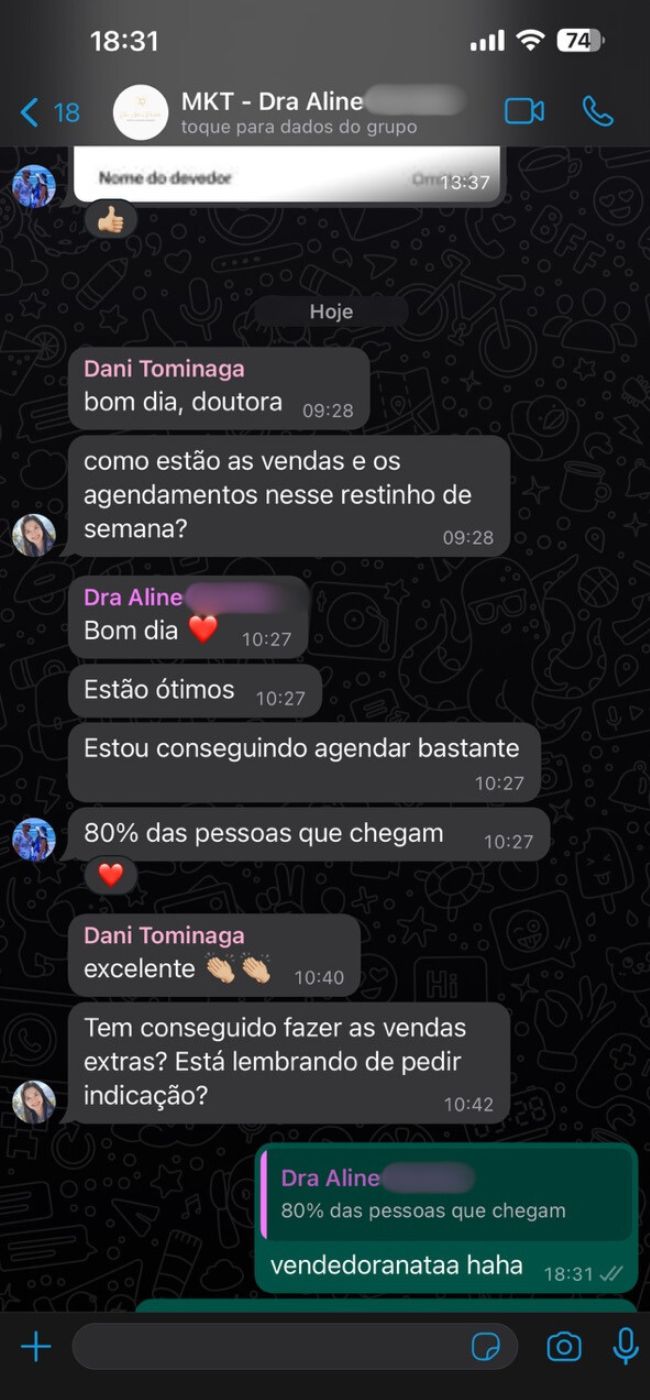650x1400 pixels.
Task: View the heart reaction on the 80% message
Action: pos(110,876)
